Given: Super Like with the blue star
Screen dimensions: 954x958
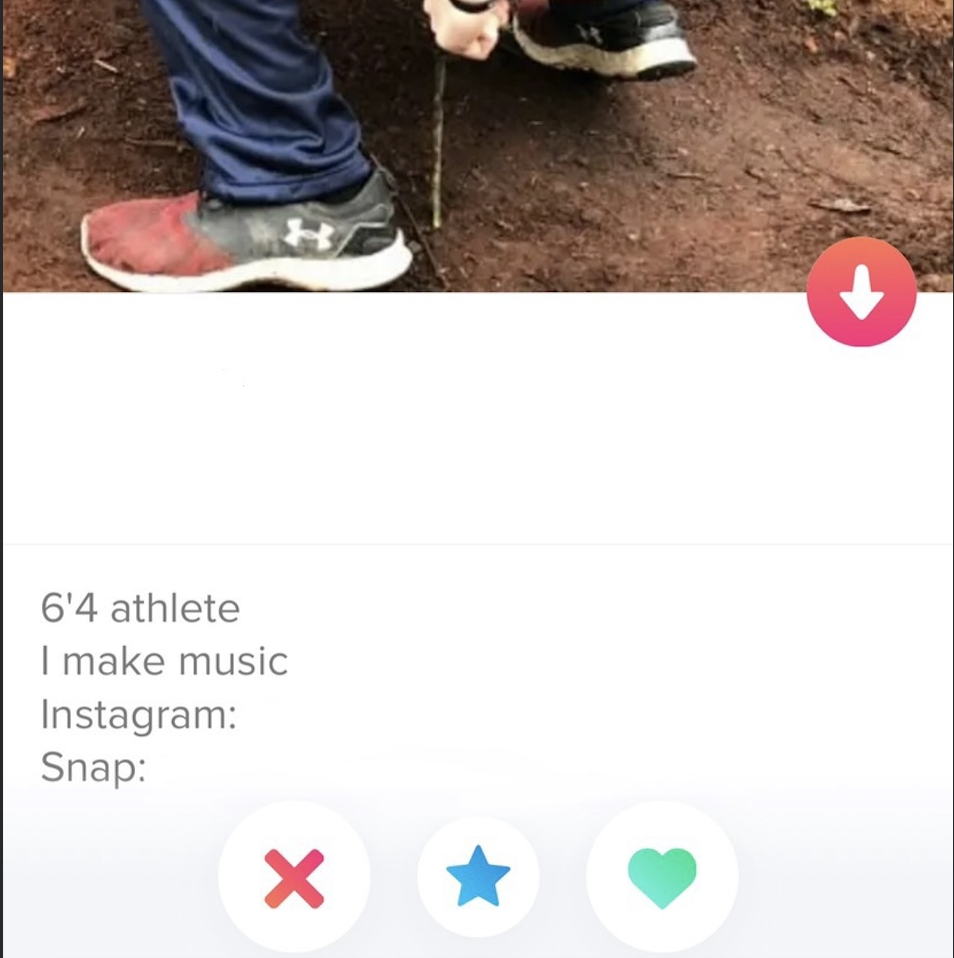Looking at the screenshot, I should click(x=478, y=876).
